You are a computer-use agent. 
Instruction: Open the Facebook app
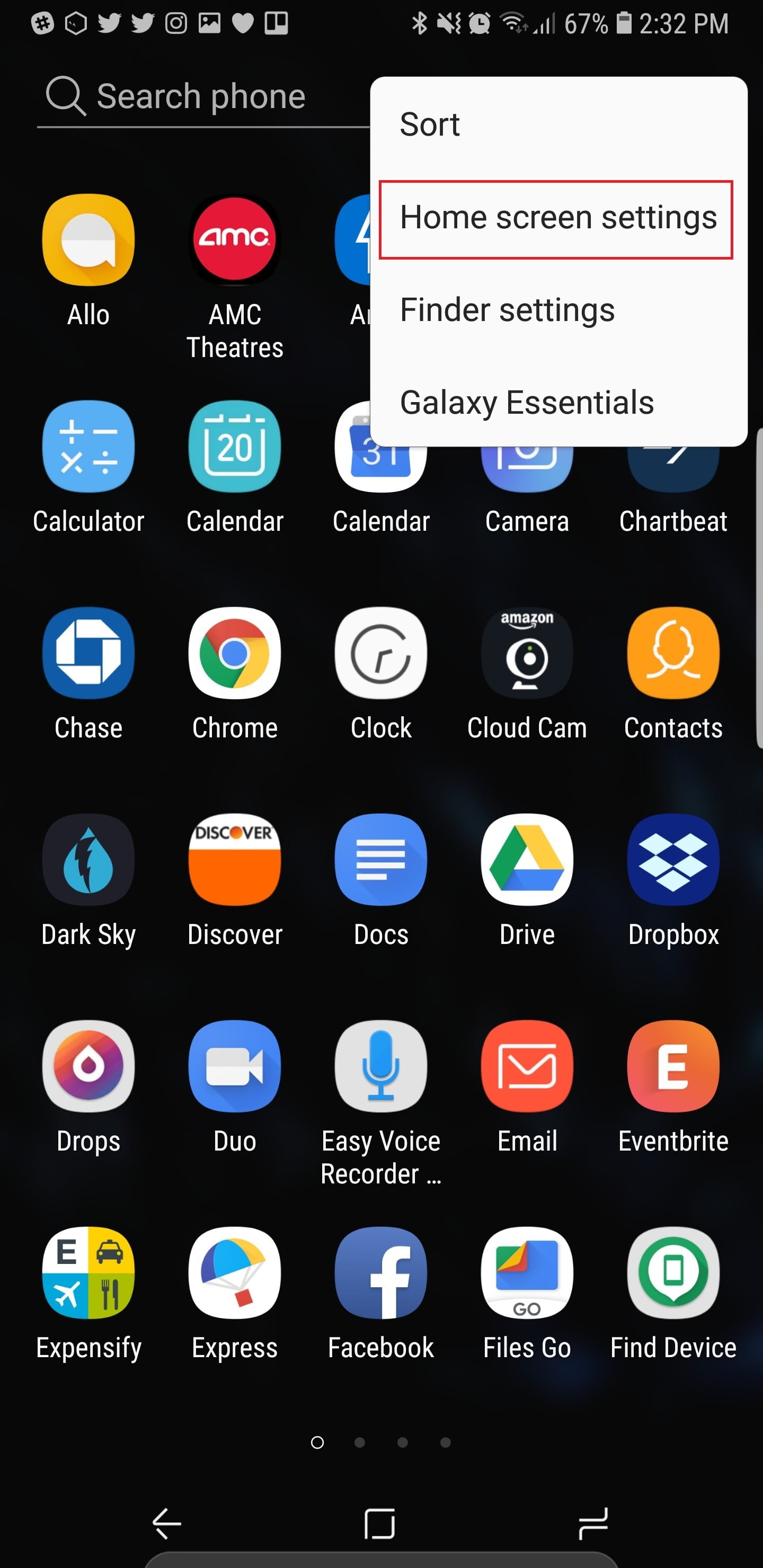click(380, 1272)
